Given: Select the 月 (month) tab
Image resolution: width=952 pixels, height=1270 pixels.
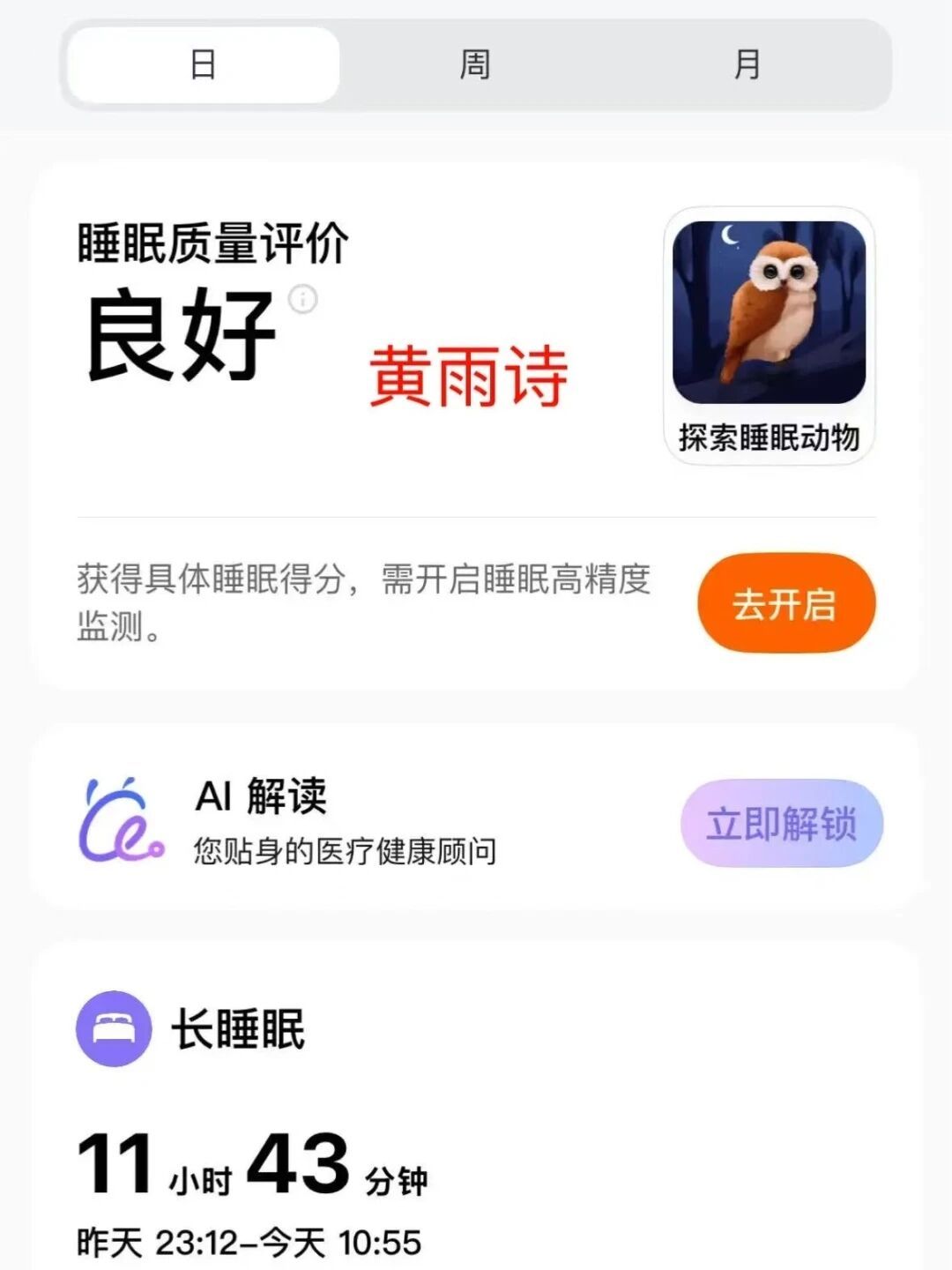Looking at the screenshot, I should pos(747,65).
